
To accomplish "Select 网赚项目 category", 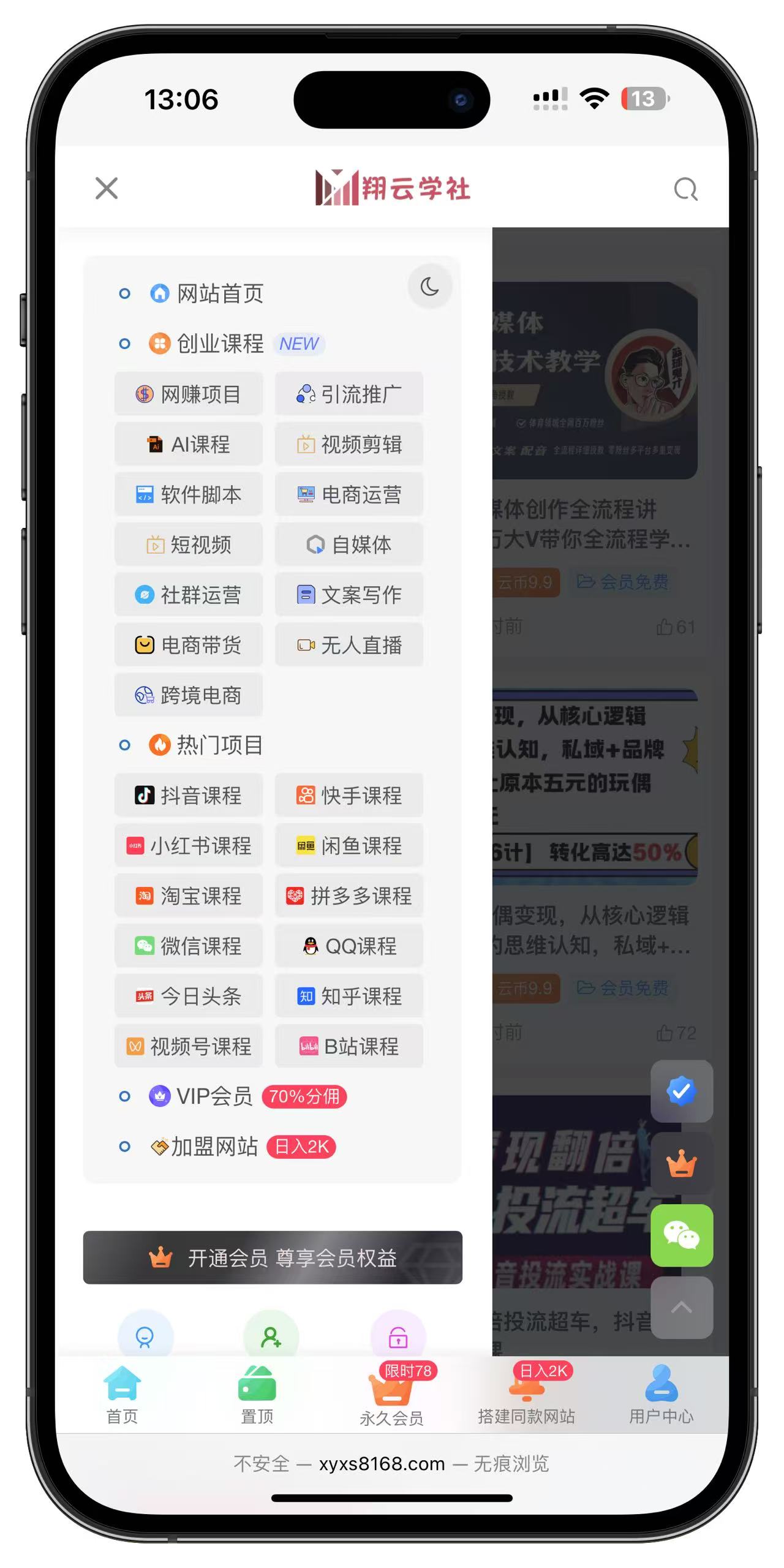I will pyautogui.click(x=189, y=394).
